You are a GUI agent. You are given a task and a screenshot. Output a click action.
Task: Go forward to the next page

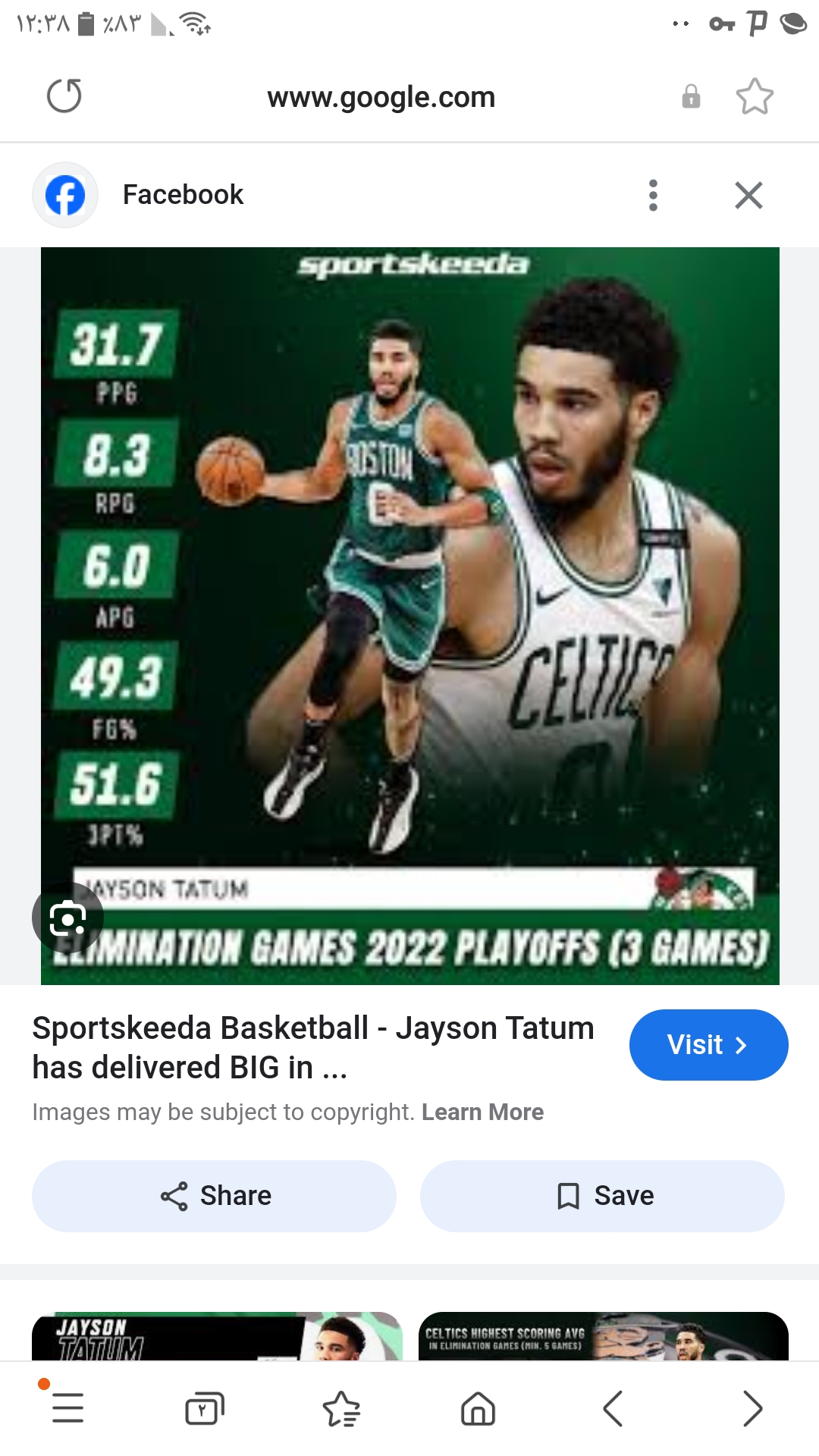[752, 1408]
